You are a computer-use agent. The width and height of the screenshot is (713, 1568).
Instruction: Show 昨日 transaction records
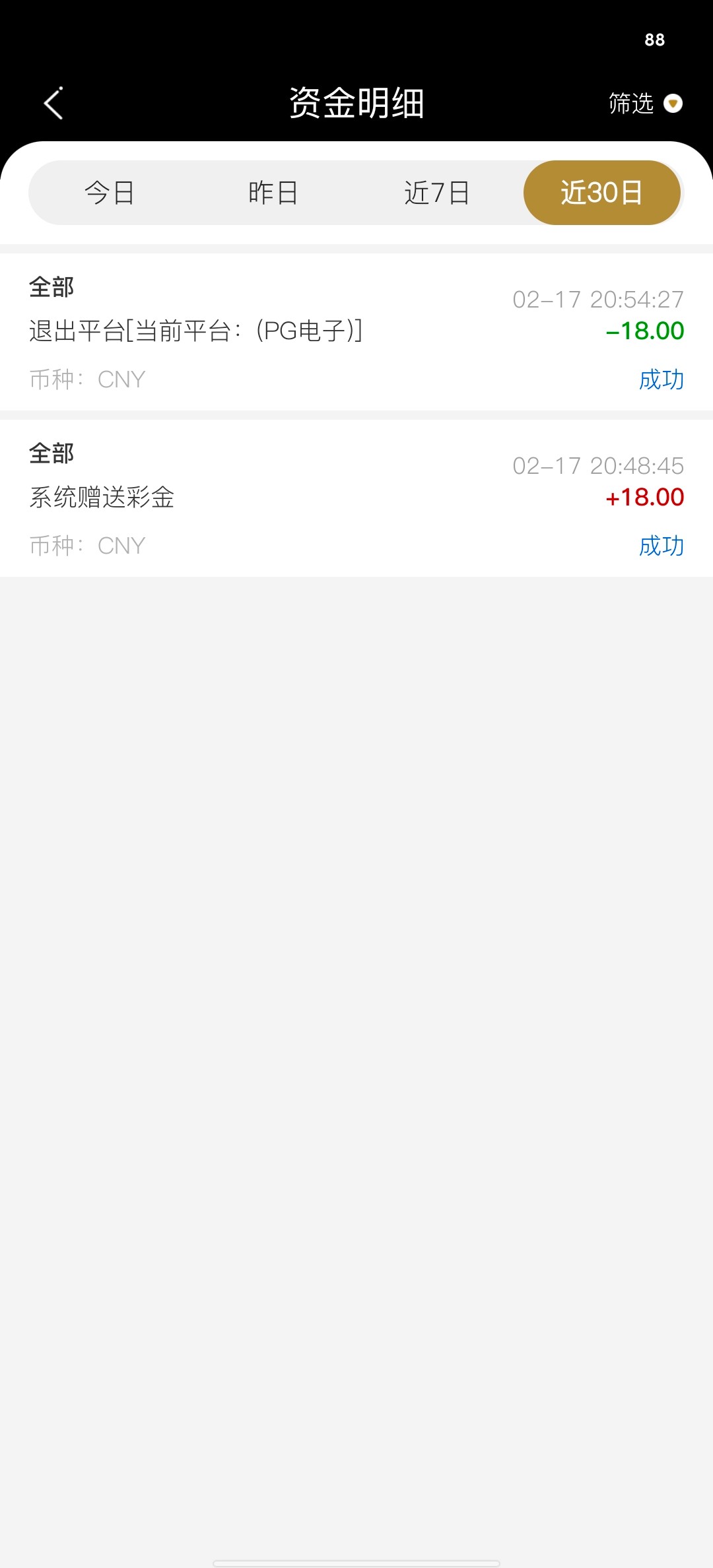[273, 193]
